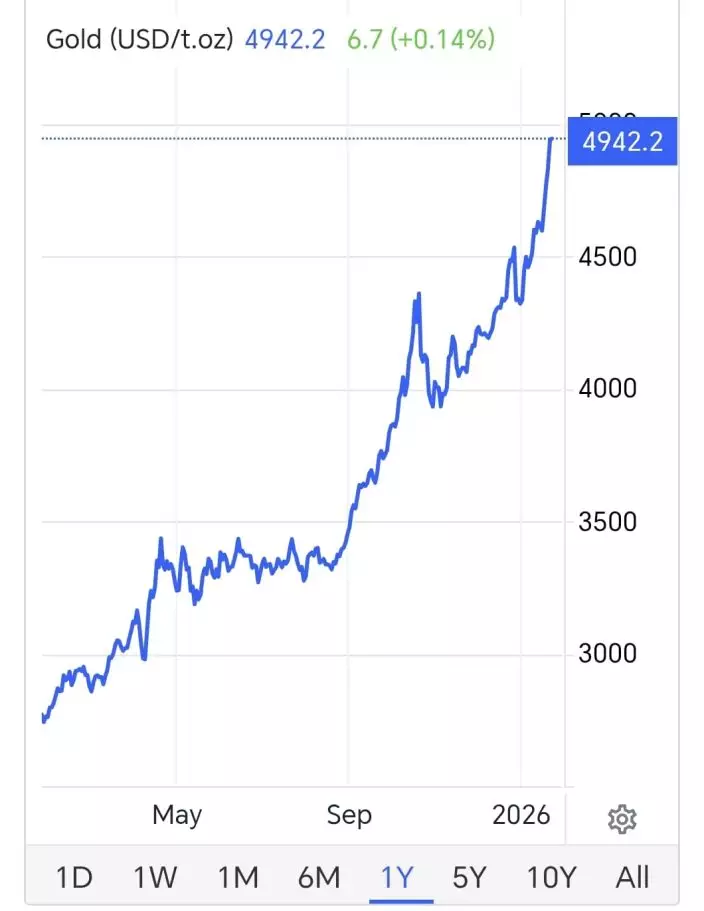Show All-time price history
The width and height of the screenshot is (704, 911).
(632, 878)
